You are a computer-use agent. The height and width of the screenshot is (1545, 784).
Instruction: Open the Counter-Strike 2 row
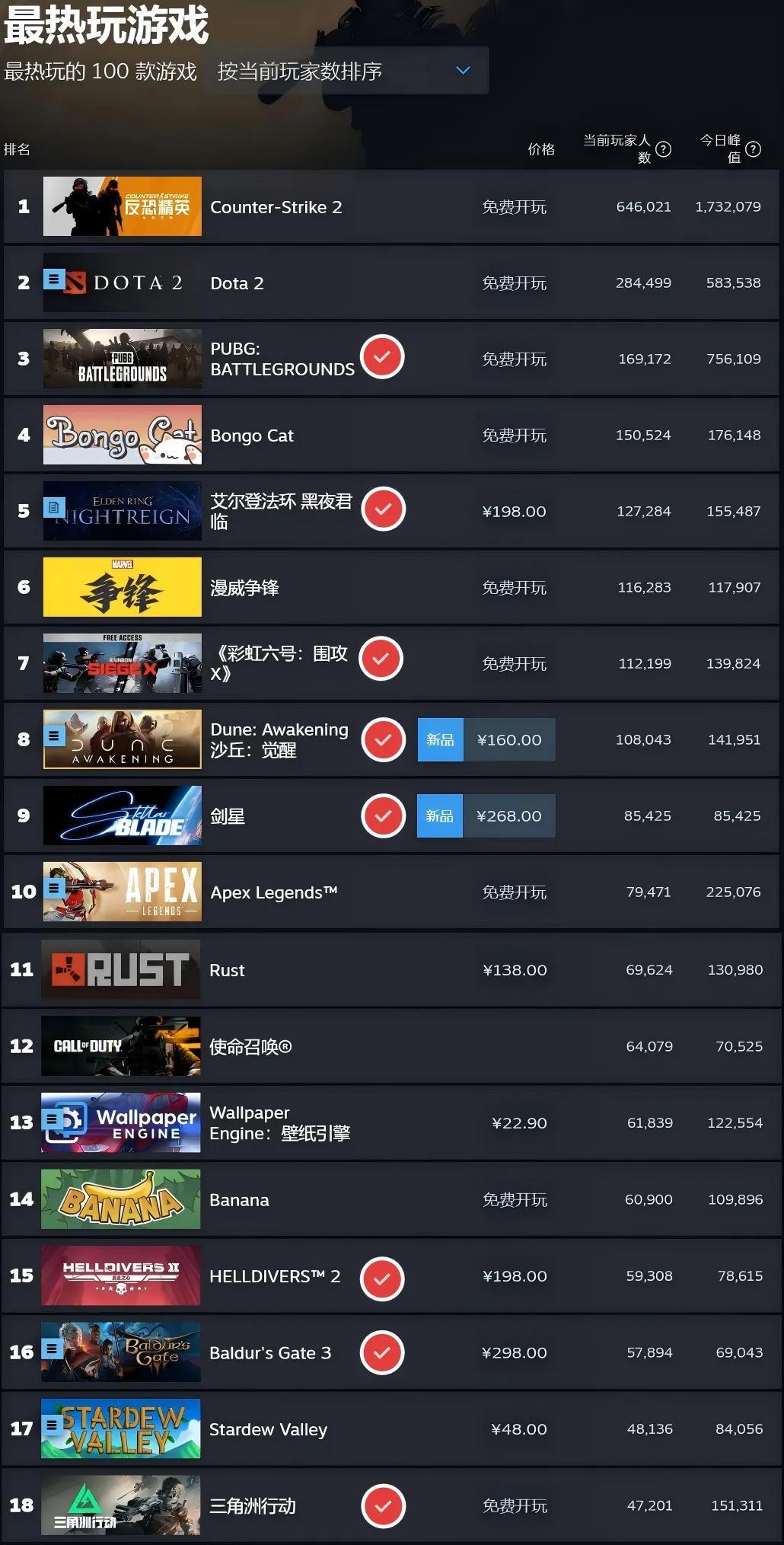(276, 207)
